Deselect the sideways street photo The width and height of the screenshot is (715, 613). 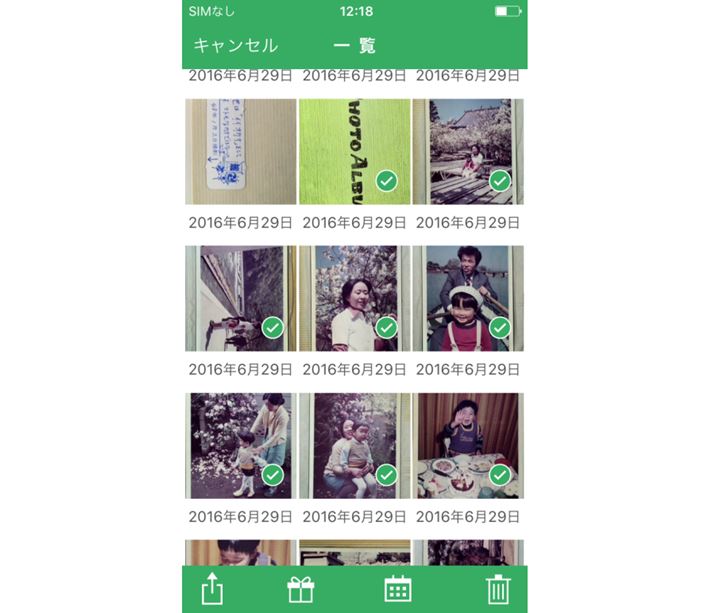[x=240, y=298]
